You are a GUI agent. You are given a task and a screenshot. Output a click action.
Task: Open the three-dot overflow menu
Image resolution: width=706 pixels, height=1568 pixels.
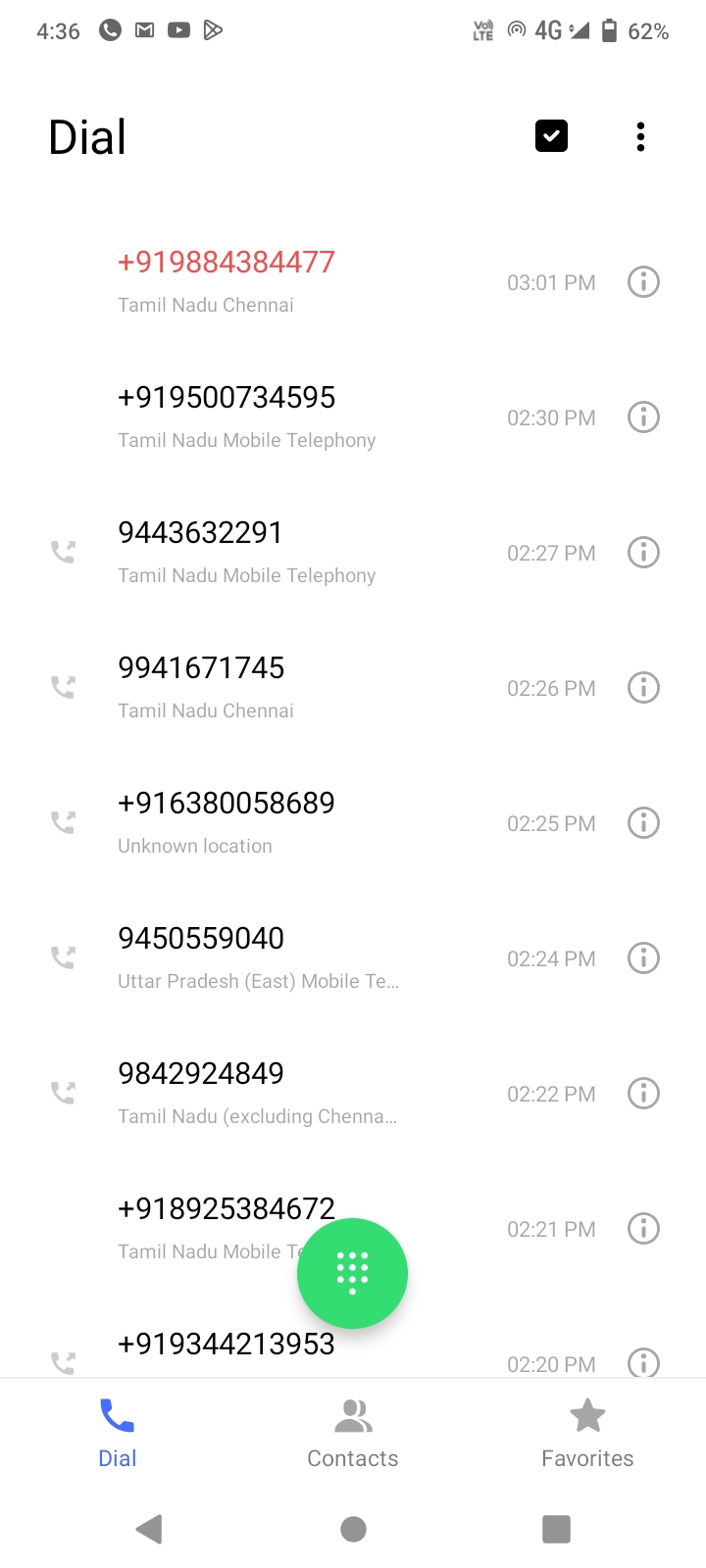click(640, 137)
